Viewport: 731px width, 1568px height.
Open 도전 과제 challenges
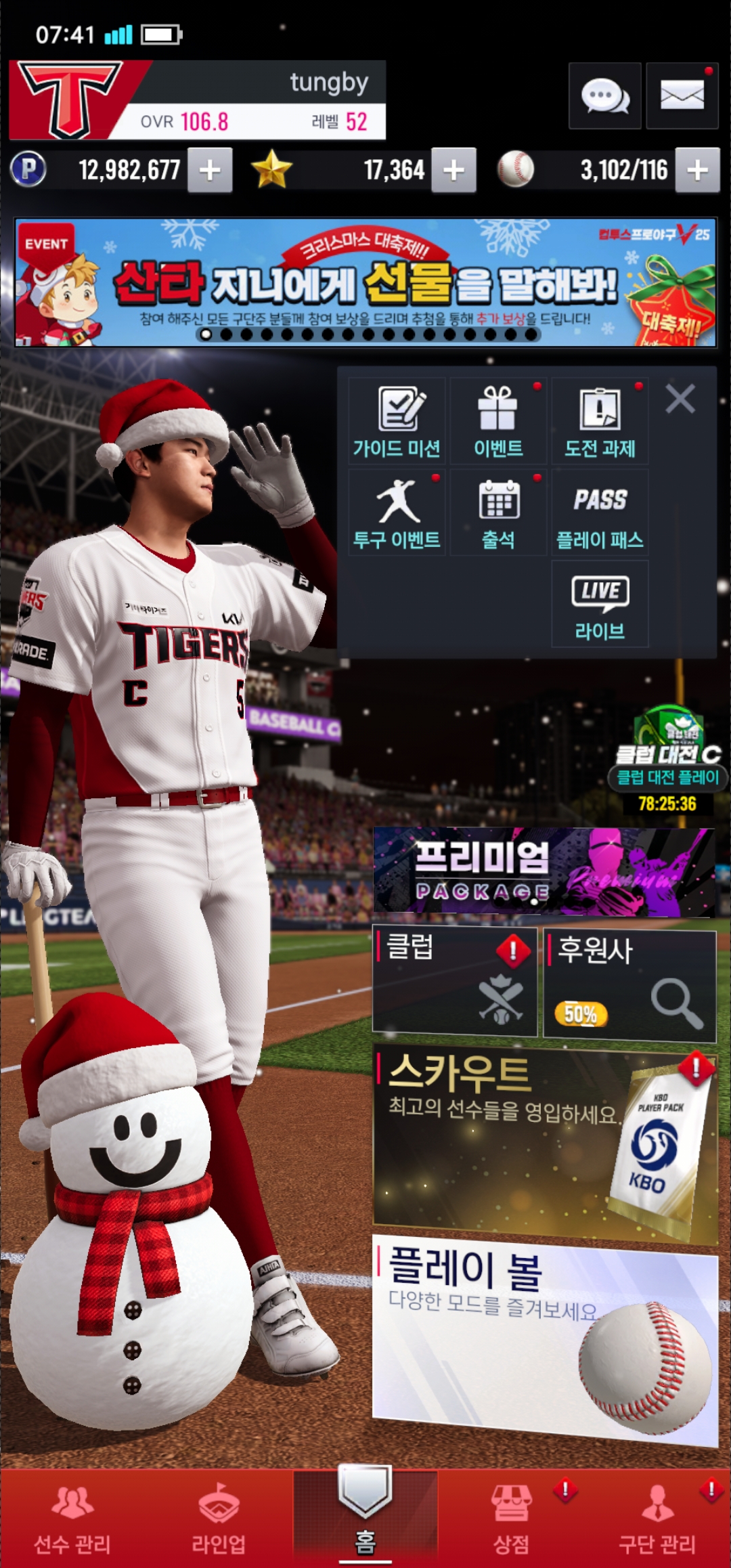point(600,420)
